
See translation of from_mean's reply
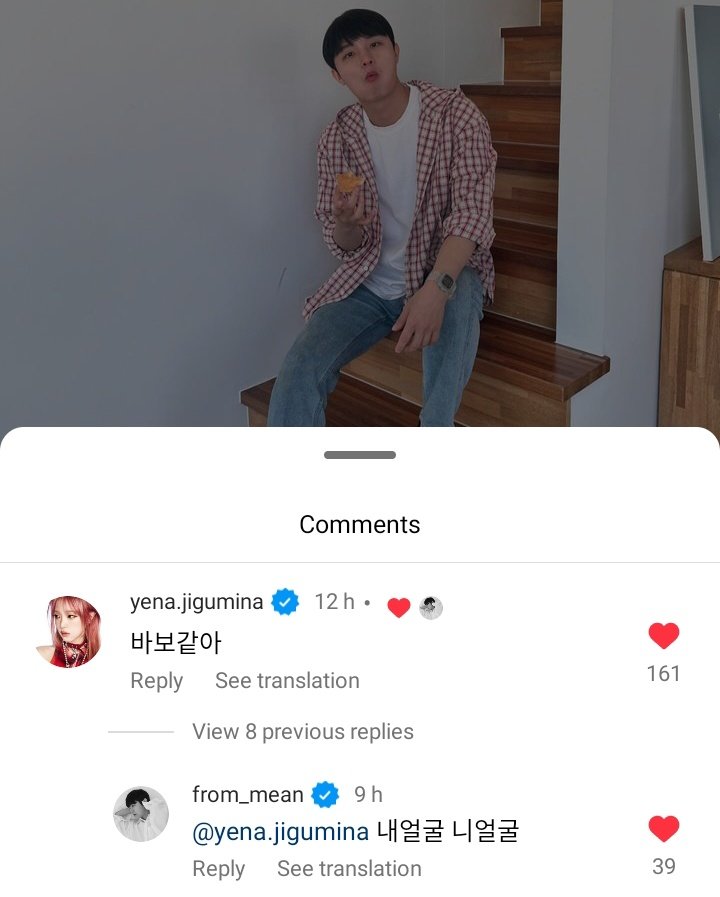point(349,869)
